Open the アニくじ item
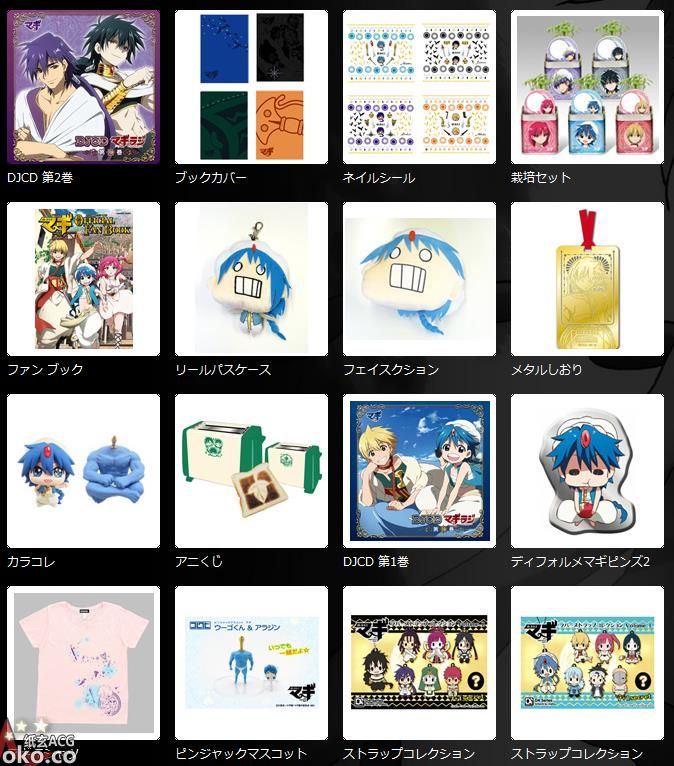This screenshot has height=766, width=674. [251, 471]
